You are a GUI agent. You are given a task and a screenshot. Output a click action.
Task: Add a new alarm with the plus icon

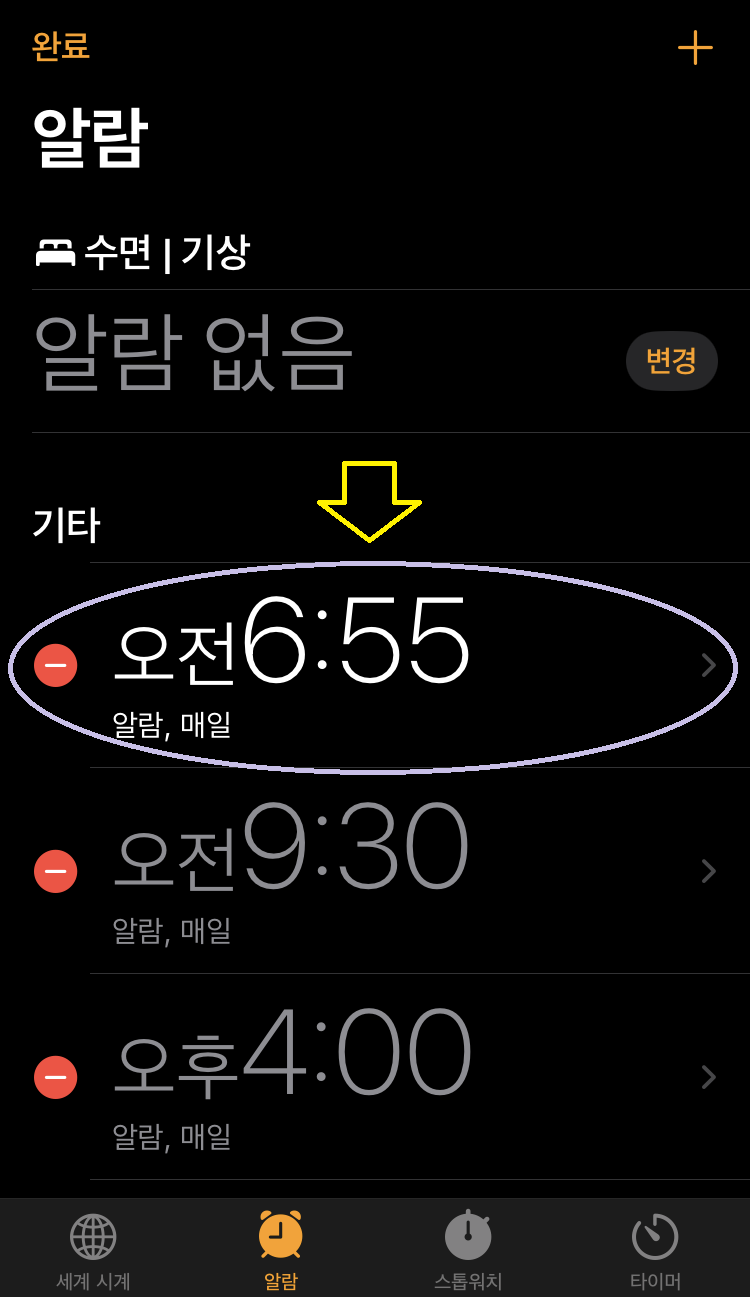(695, 47)
